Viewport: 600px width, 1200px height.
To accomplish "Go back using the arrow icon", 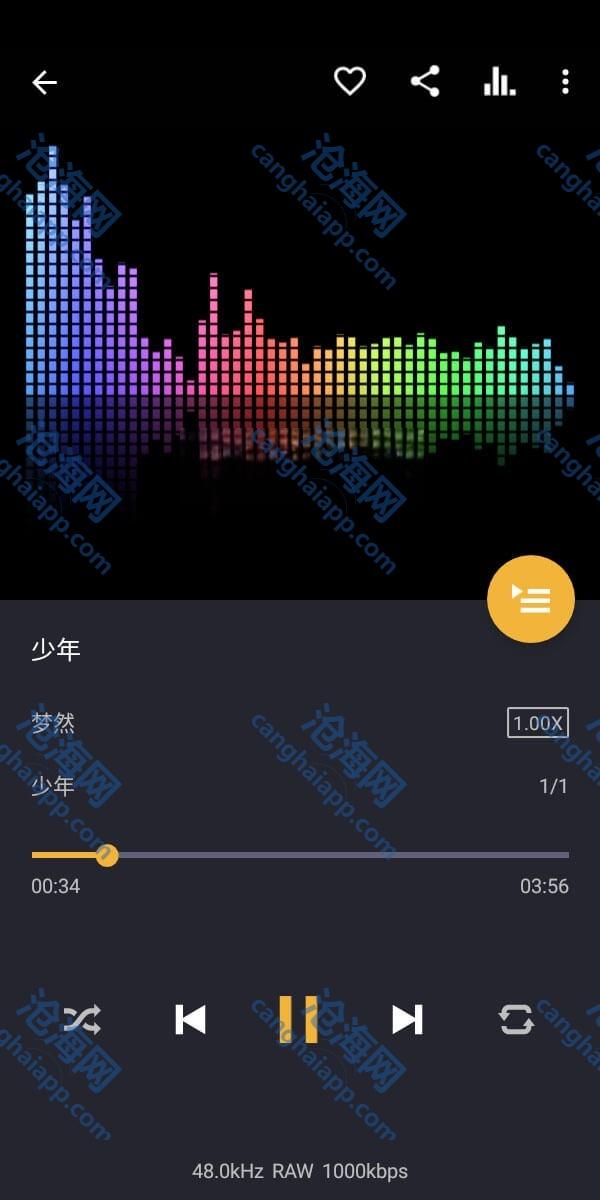I will click(44, 82).
